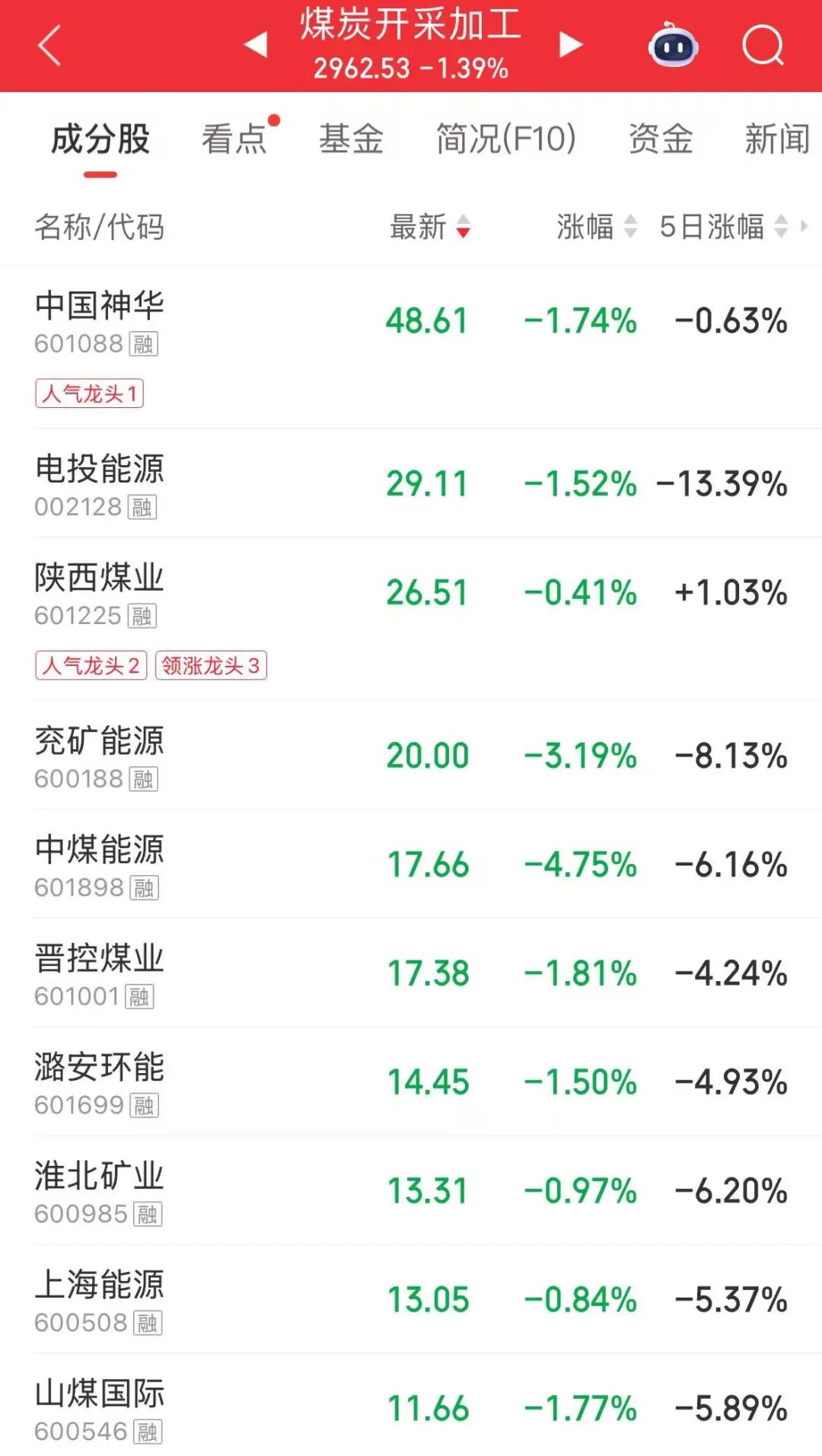The height and width of the screenshot is (1456, 822).
Task: Switch to the 资金 tab
Action: pyautogui.click(x=661, y=139)
